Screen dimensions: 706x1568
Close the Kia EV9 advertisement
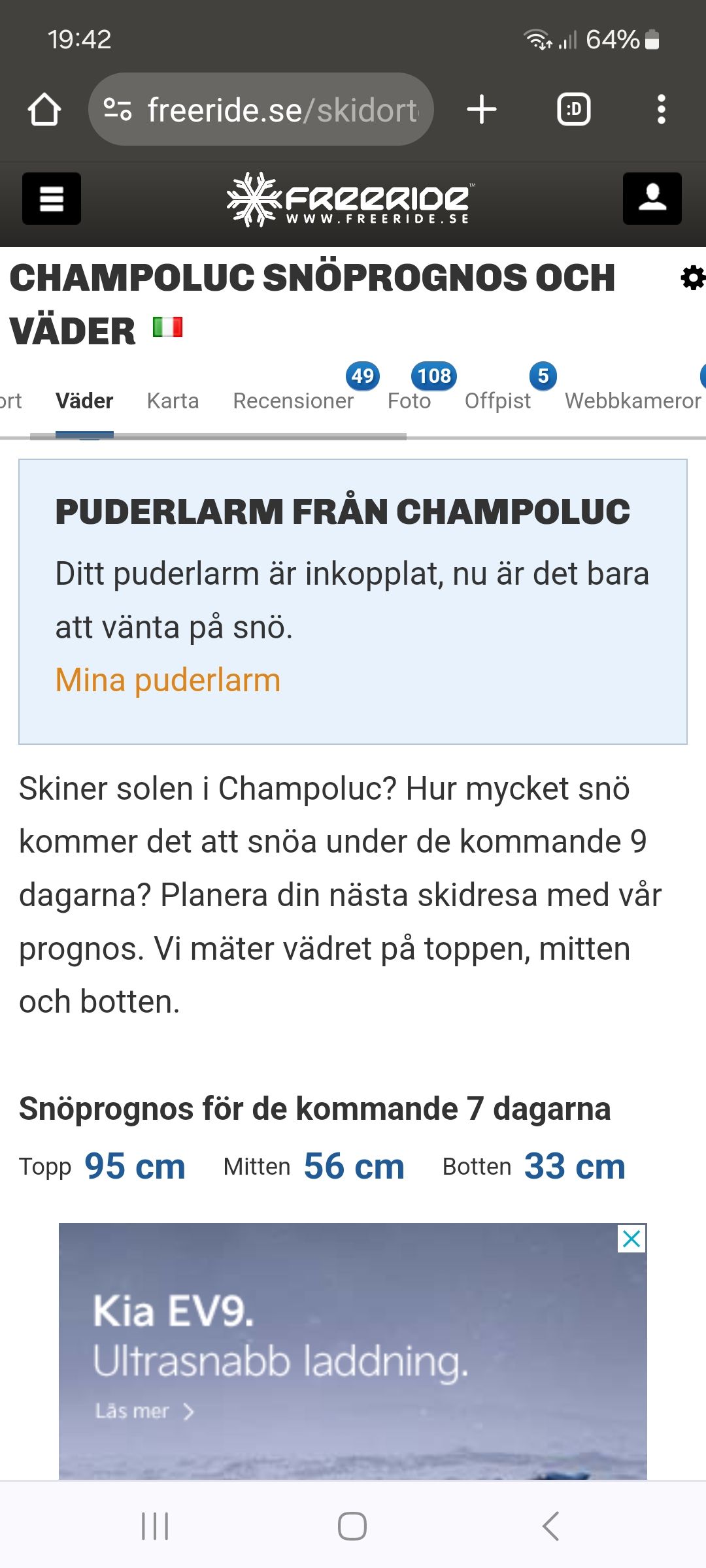(x=631, y=1239)
